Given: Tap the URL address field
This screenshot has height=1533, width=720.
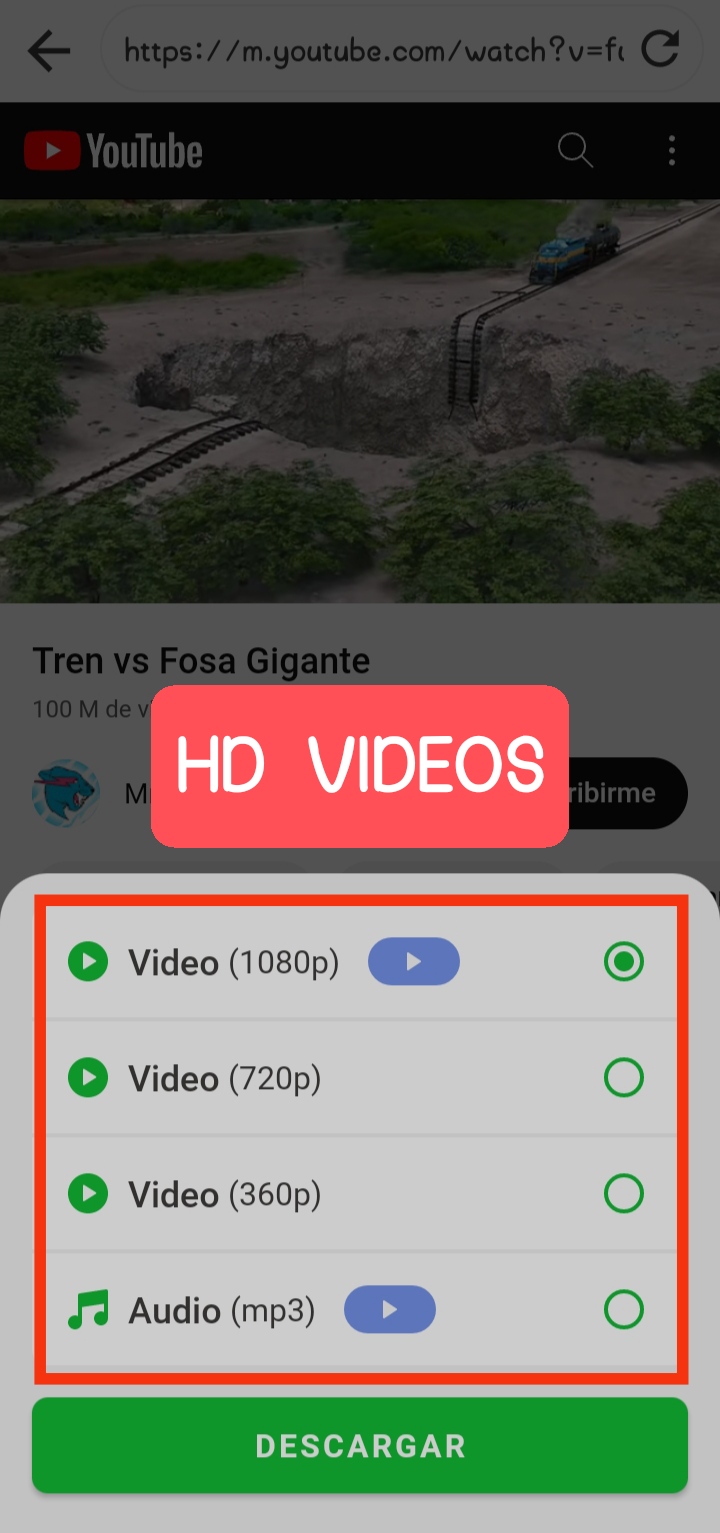Looking at the screenshot, I should (x=372, y=50).
